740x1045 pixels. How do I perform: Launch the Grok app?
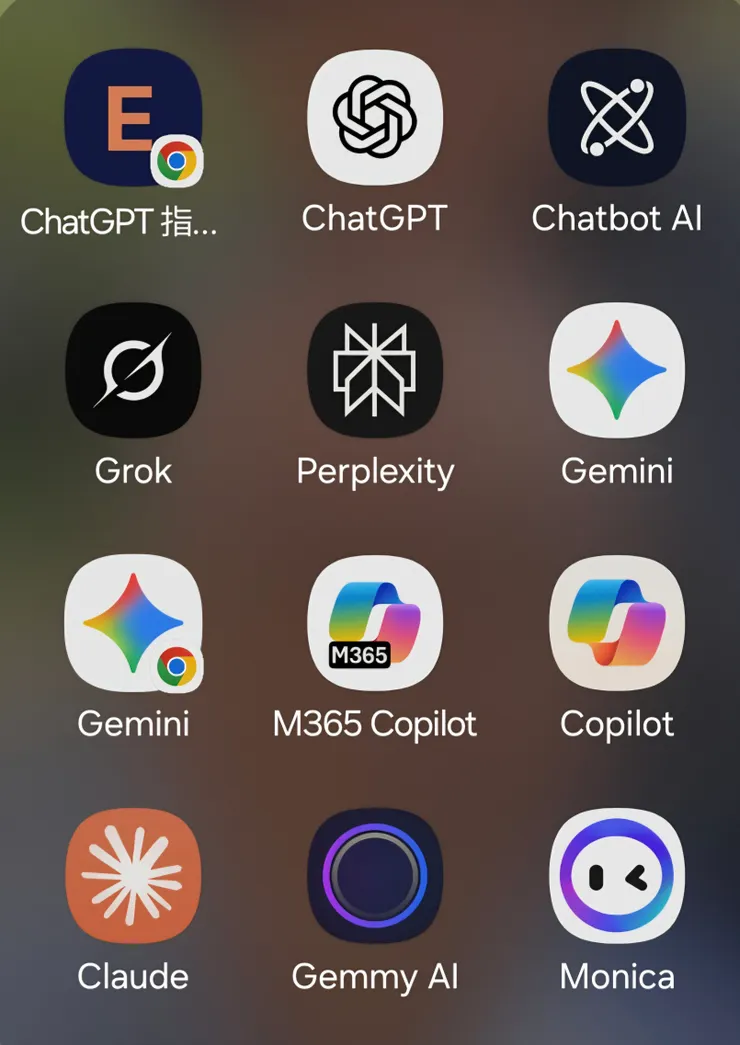(133, 370)
